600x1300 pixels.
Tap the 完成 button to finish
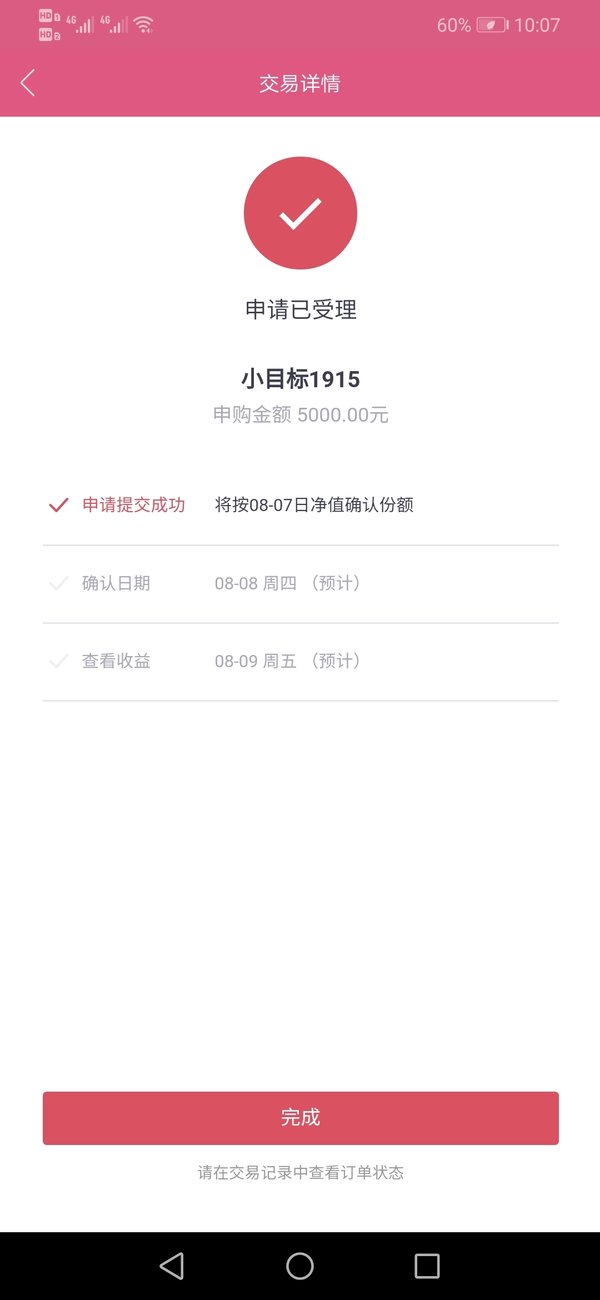pos(300,1118)
